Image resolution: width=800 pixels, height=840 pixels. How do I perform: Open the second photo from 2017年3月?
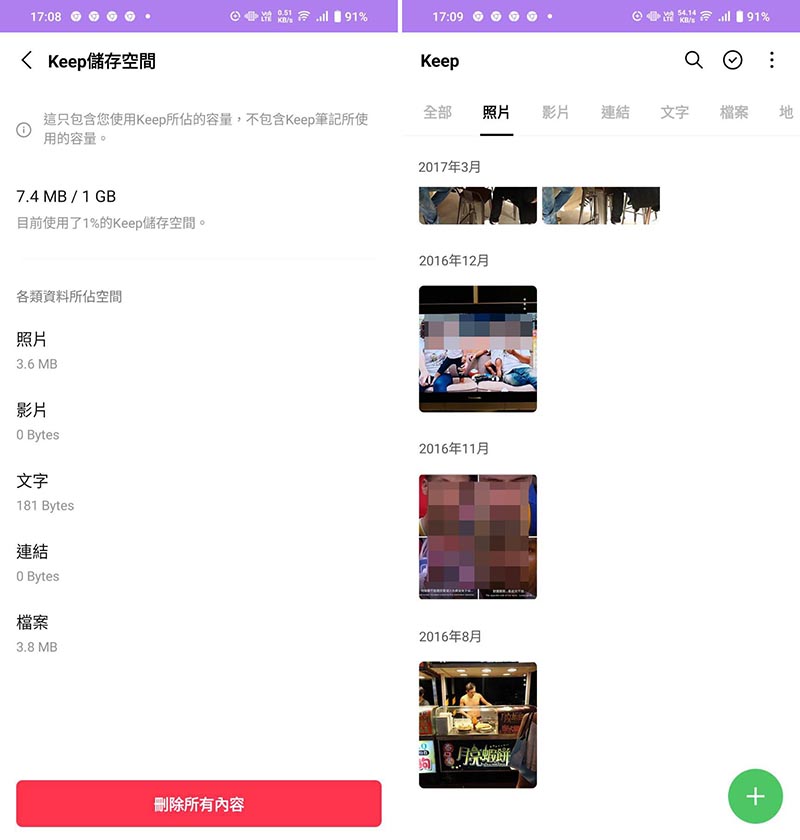[600, 205]
